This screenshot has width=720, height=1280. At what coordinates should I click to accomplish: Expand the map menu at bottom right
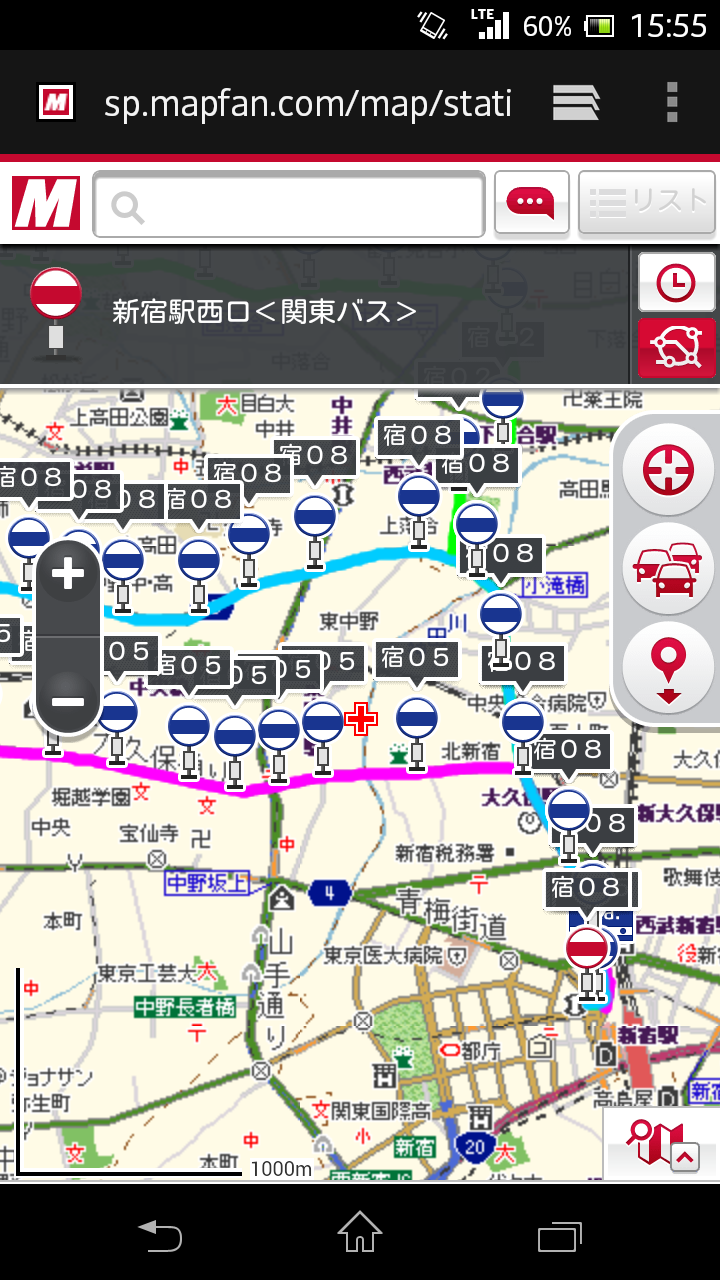point(662,1143)
